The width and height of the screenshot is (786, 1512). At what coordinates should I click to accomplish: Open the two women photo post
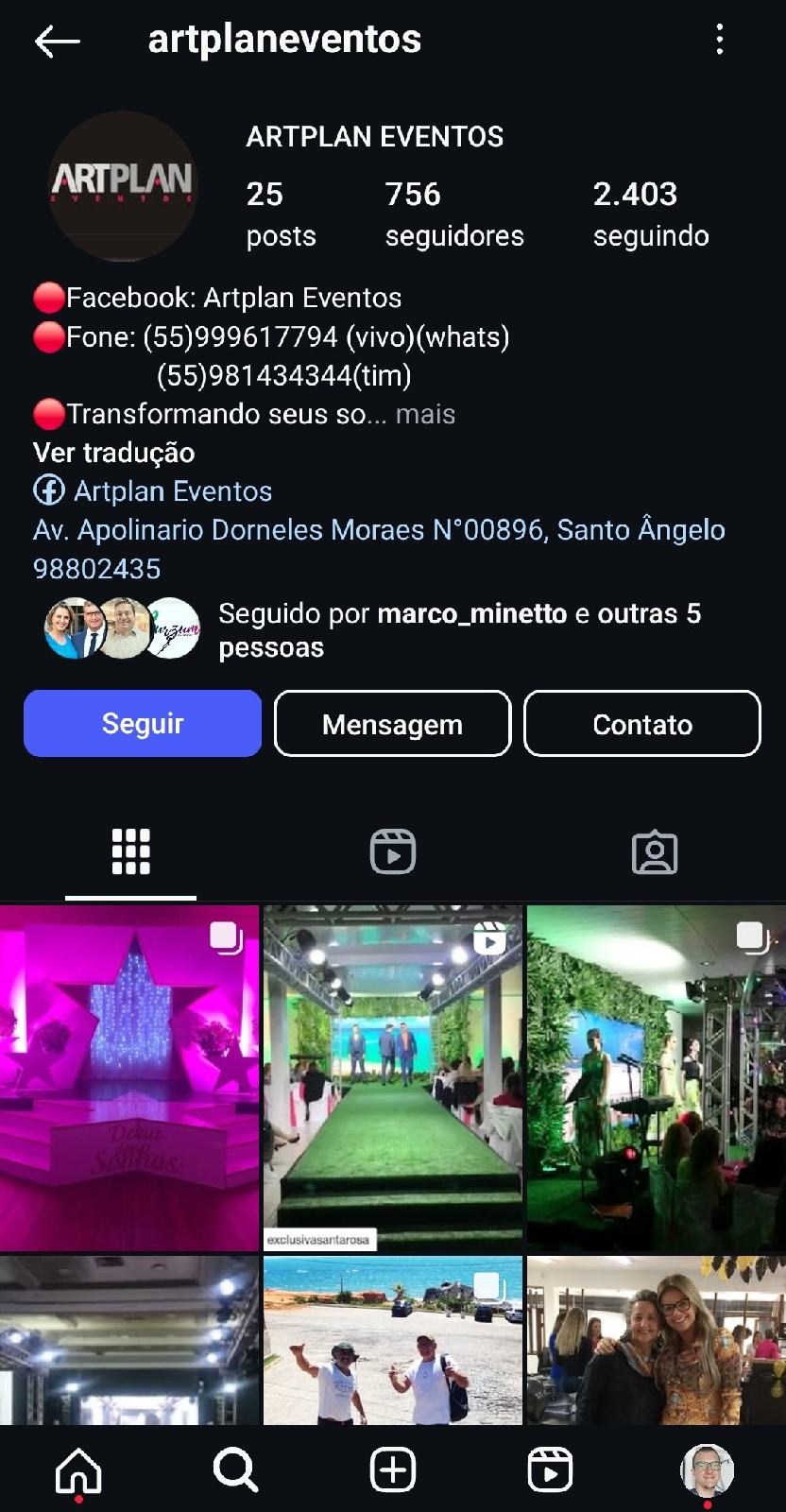tap(656, 1340)
